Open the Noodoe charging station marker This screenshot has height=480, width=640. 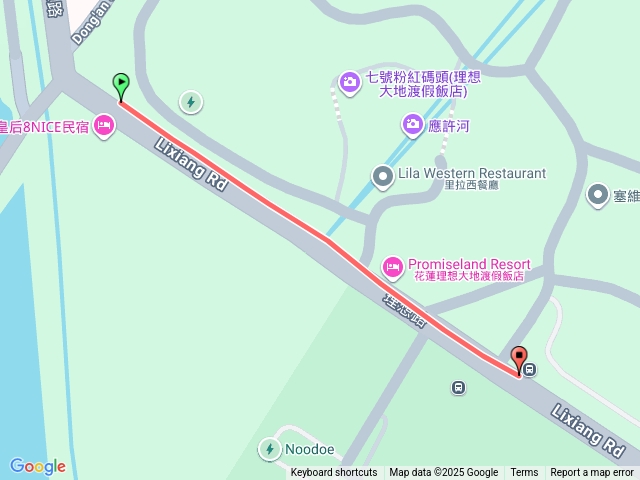269,450
